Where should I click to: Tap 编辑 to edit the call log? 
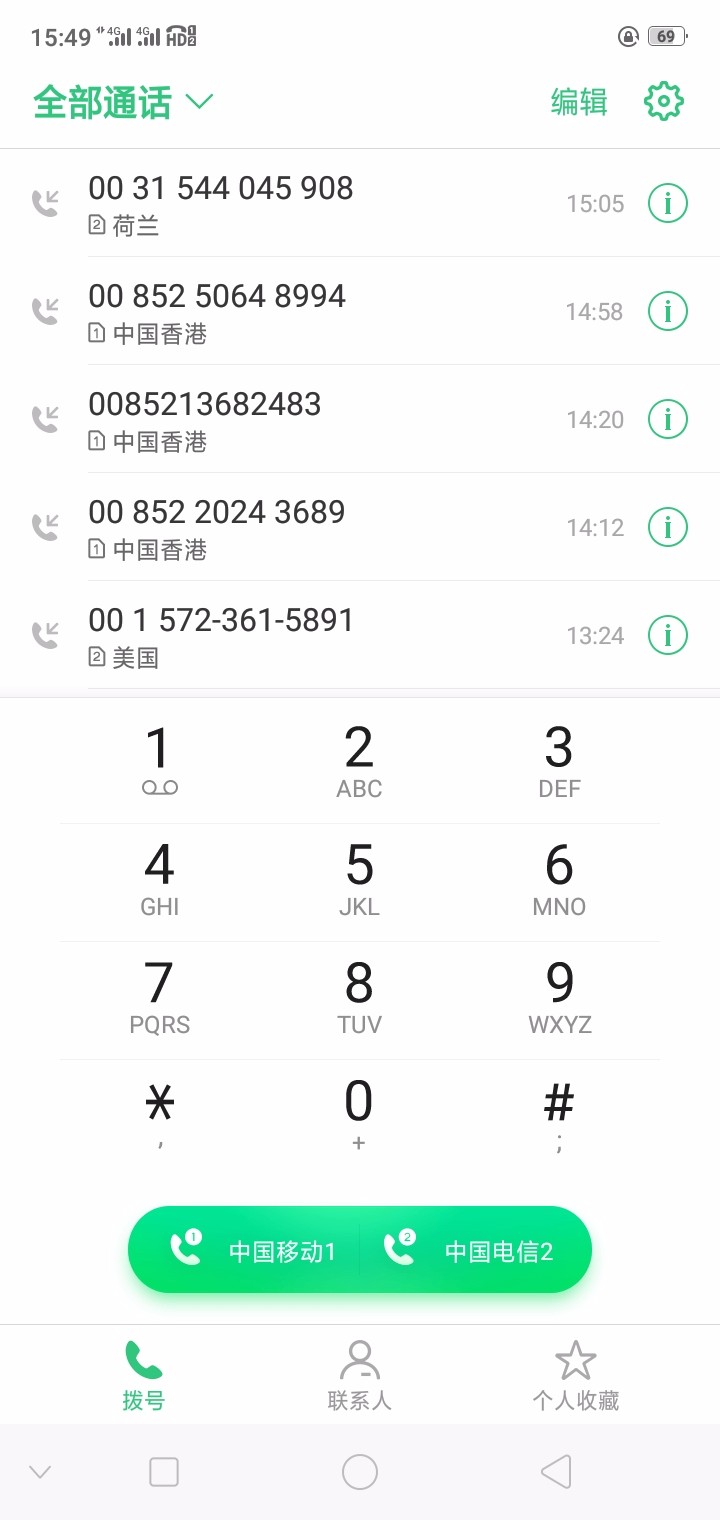[x=579, y=102]
